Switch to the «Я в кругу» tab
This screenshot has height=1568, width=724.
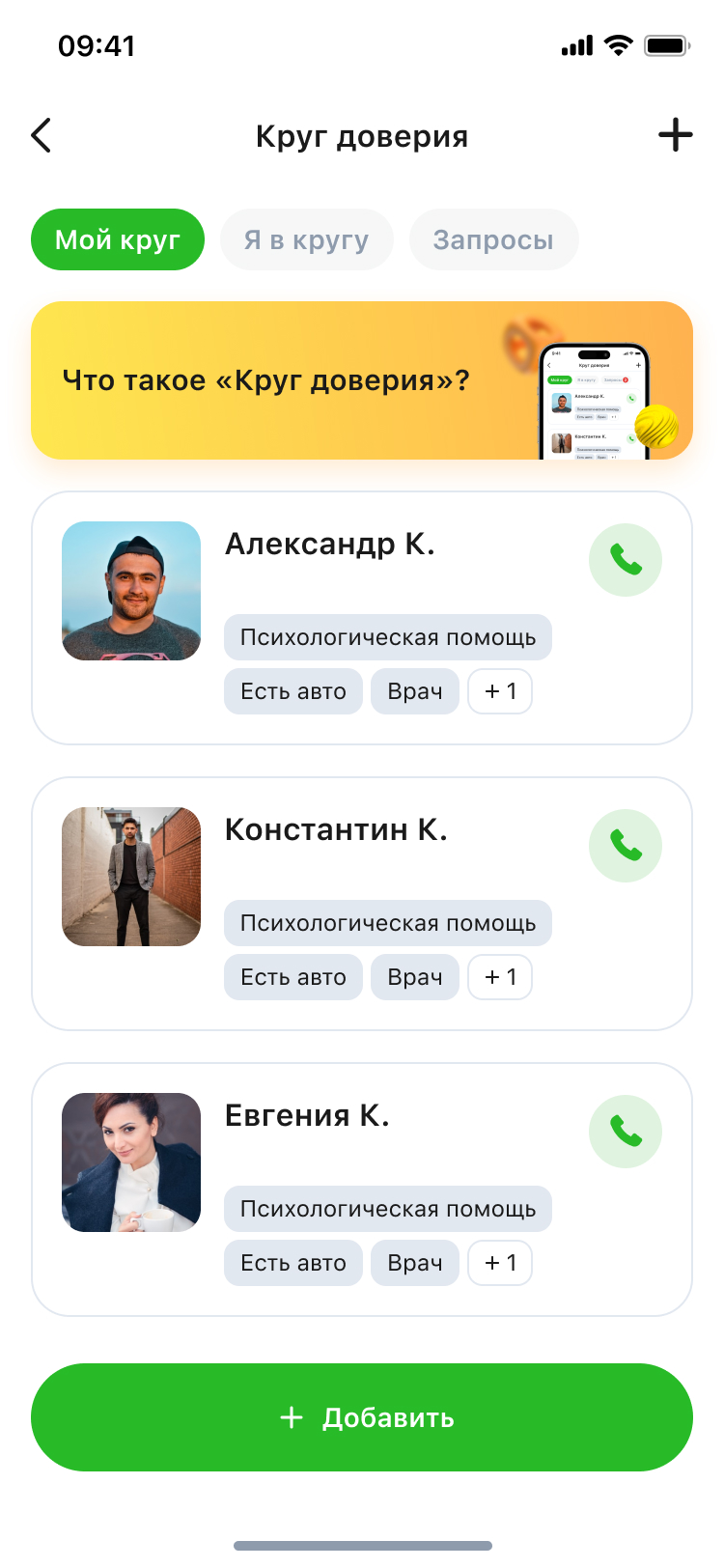point(307,239)
